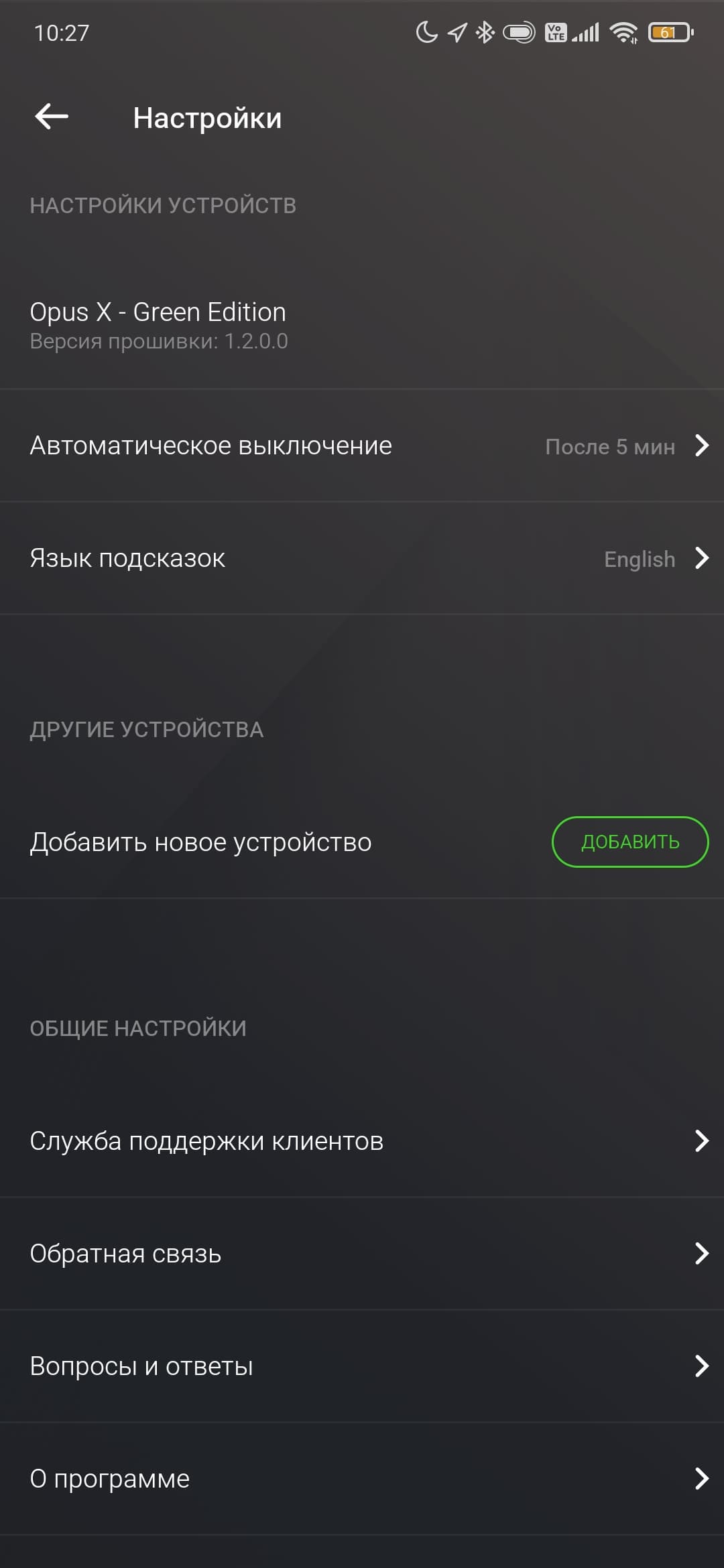
Task: Tap the ДОБАВИТЬ button
Action: (629, 842)
